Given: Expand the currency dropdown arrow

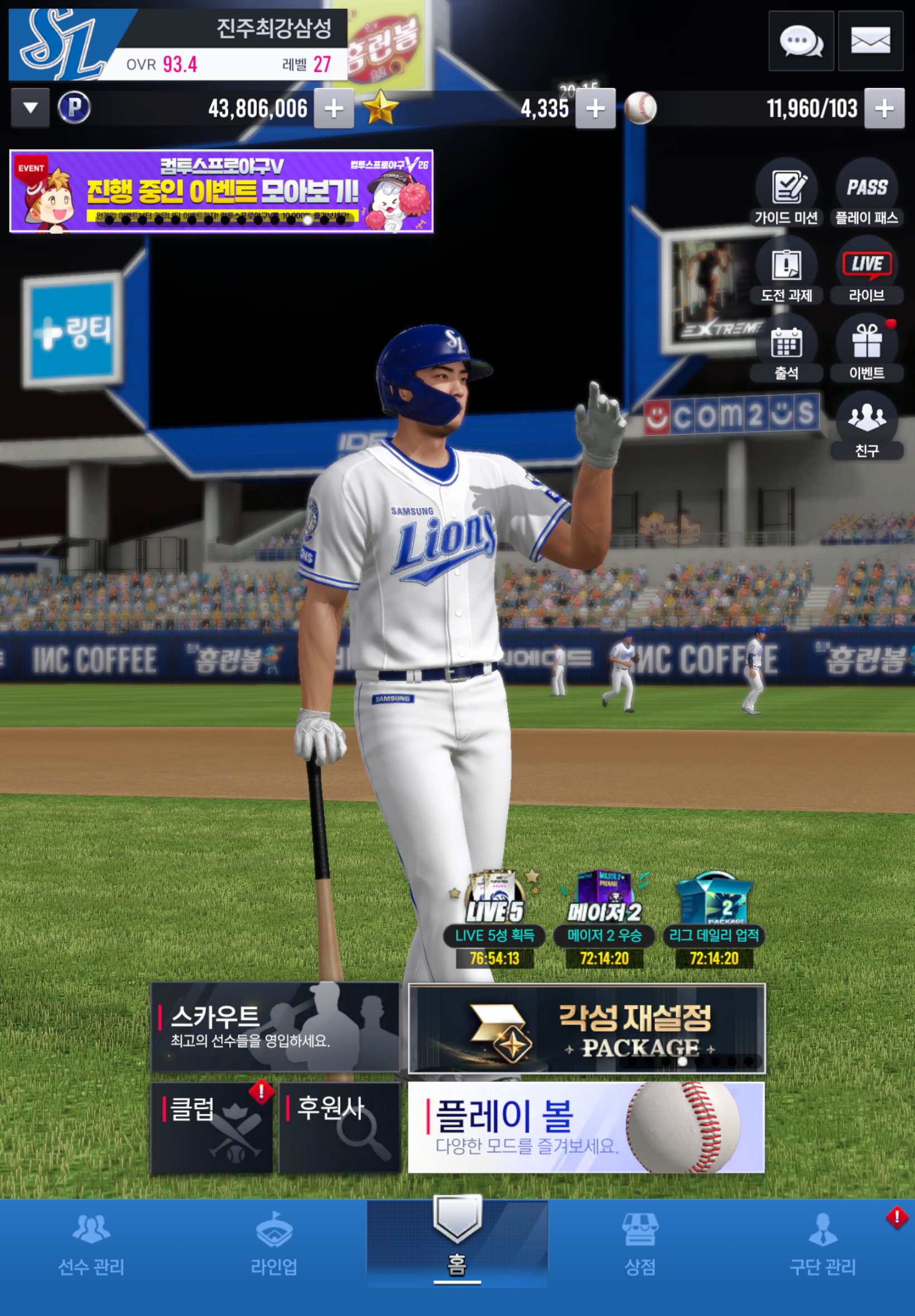Looking at the screenshot, I should [30, 108].
